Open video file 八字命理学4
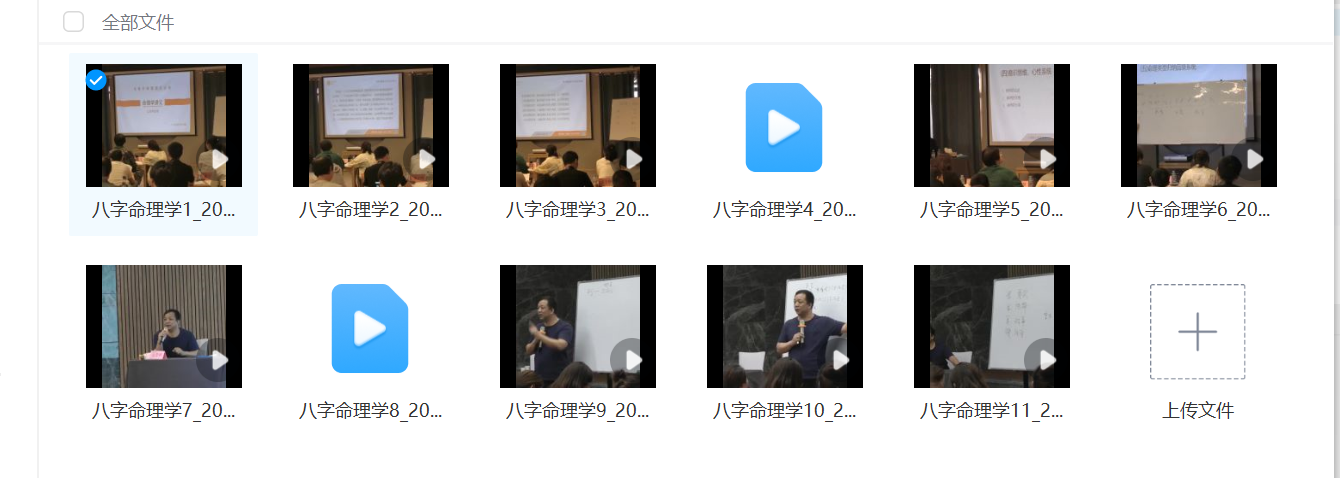The image size is (1340, 478). (784, 127)
